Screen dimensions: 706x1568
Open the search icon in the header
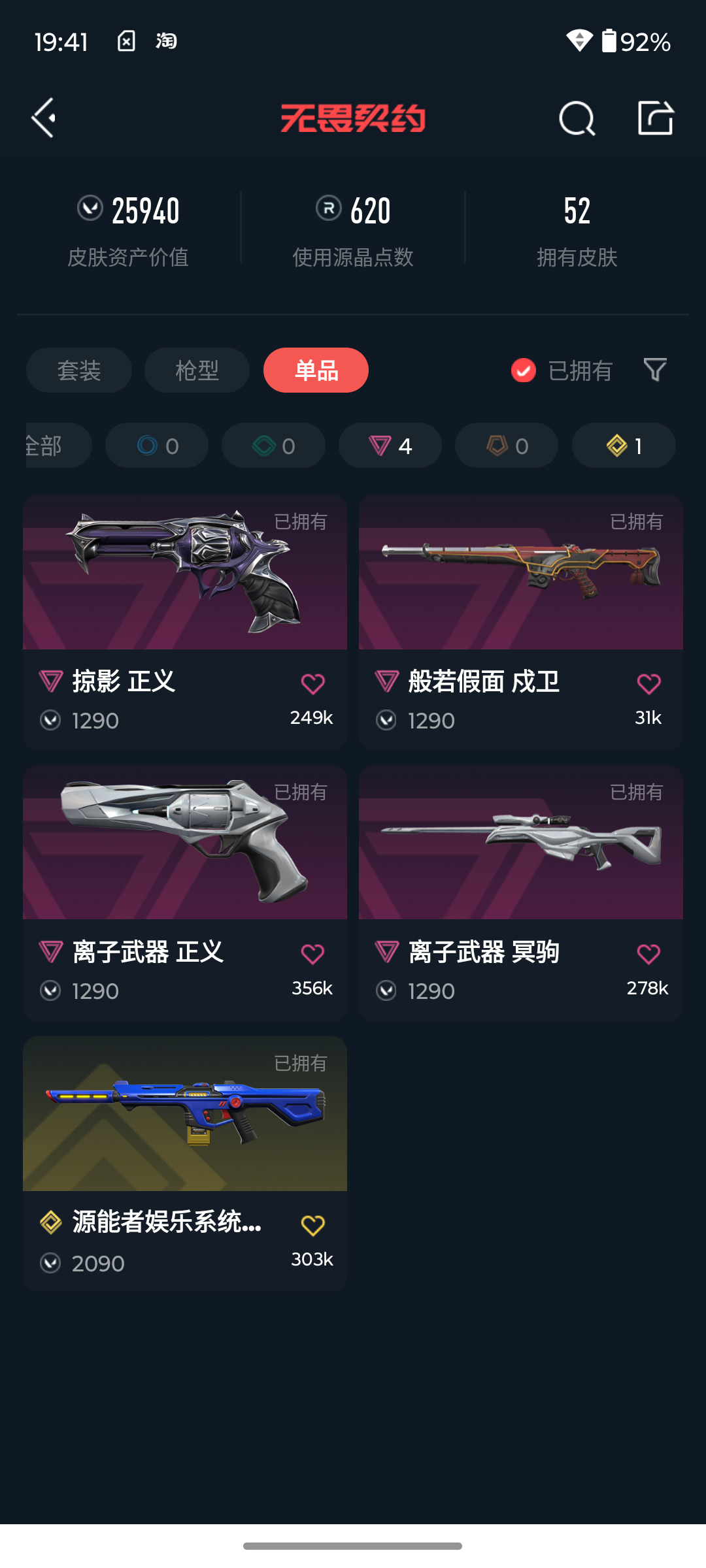(577, 118)
